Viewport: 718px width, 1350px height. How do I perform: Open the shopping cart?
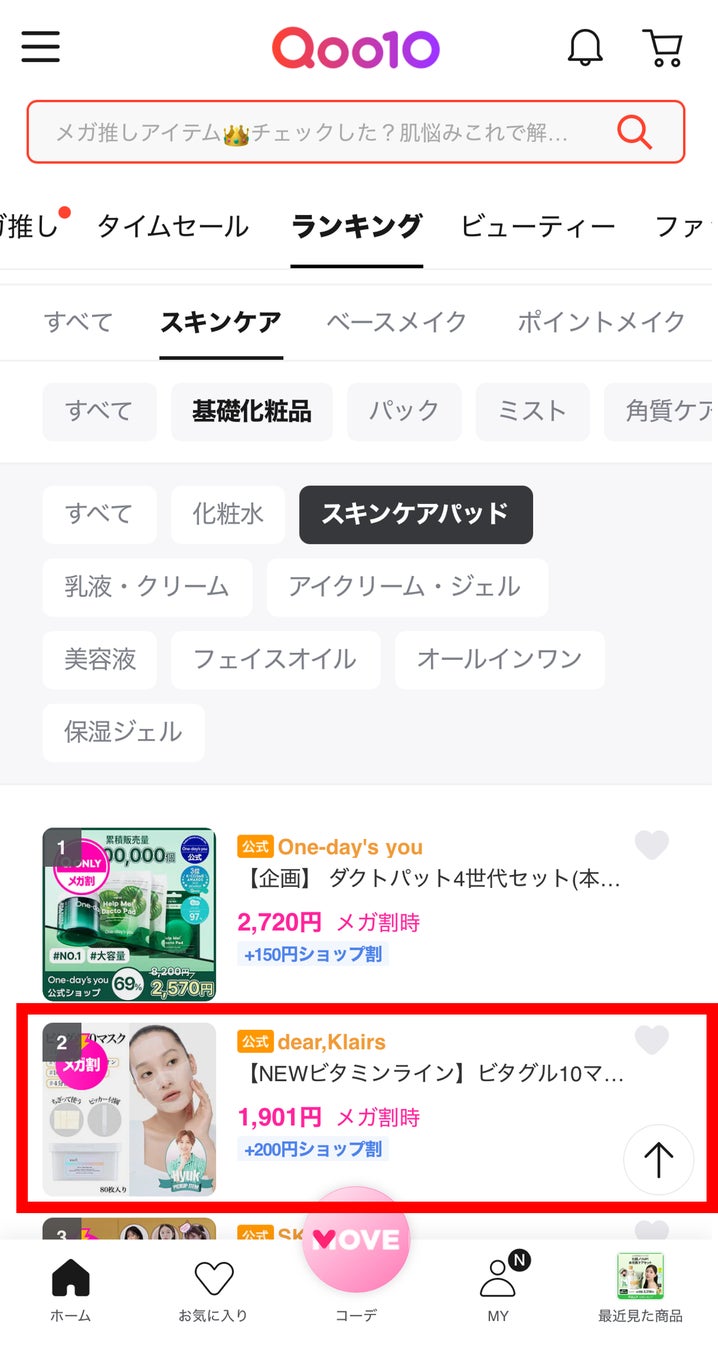662,47
